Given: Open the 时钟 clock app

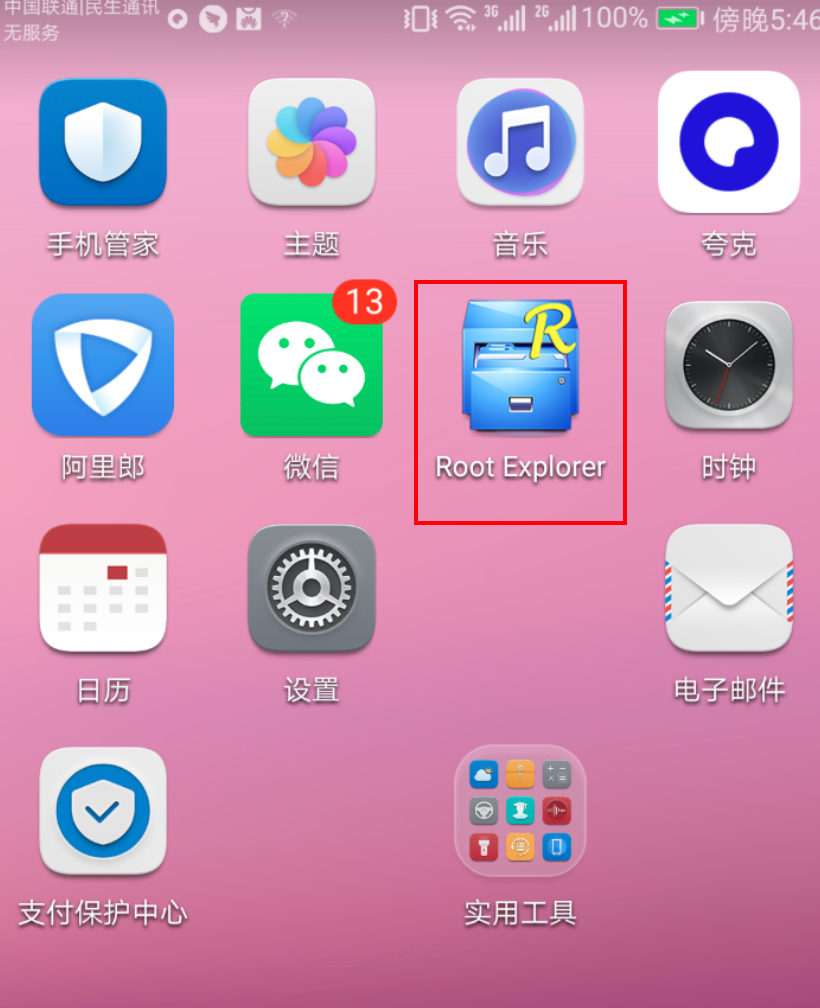Looking at the screenshot, I should tap(728, 365).
